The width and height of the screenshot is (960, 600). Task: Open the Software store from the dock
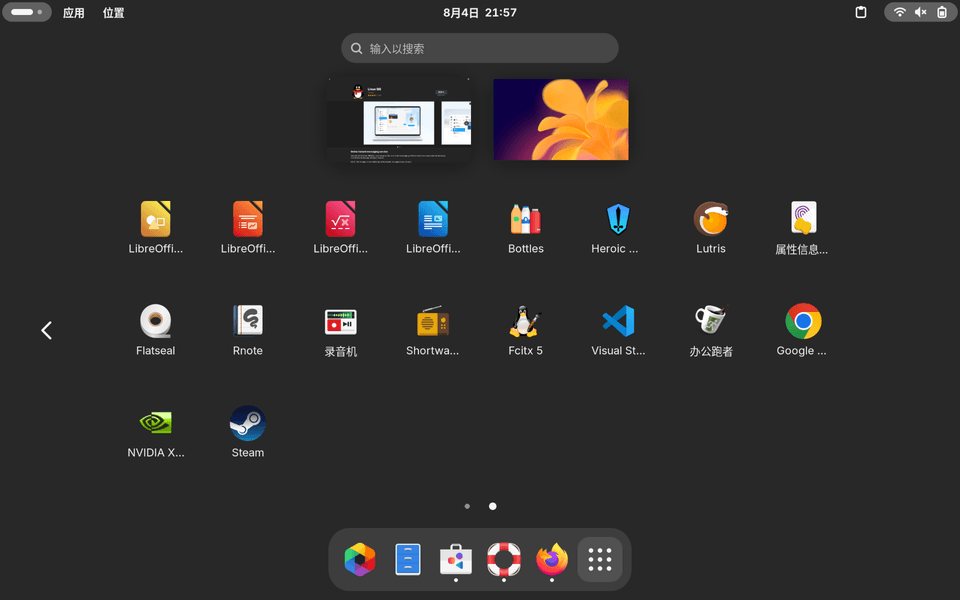(x=456, y=559)
